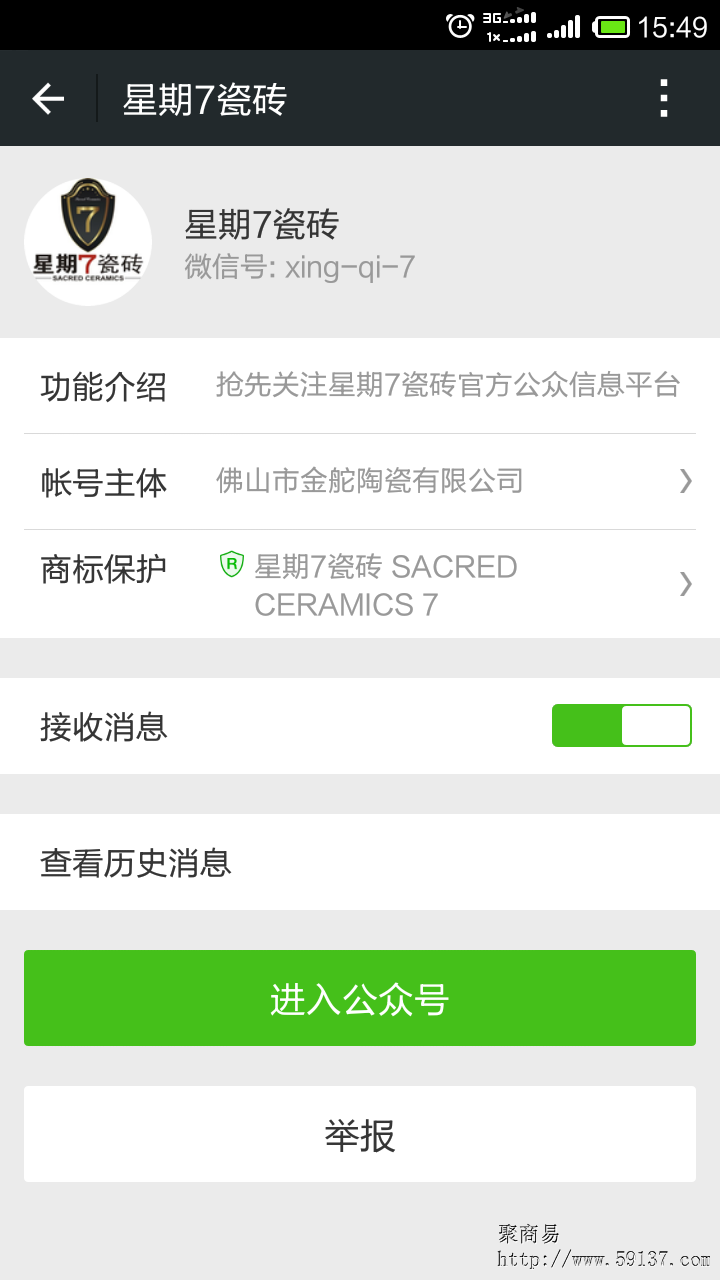This screenshot has height=1280, width=720.
Task: View the 星期7瓷砖 profile avatar
Action: pyautogui.click(x=88, y=242)
